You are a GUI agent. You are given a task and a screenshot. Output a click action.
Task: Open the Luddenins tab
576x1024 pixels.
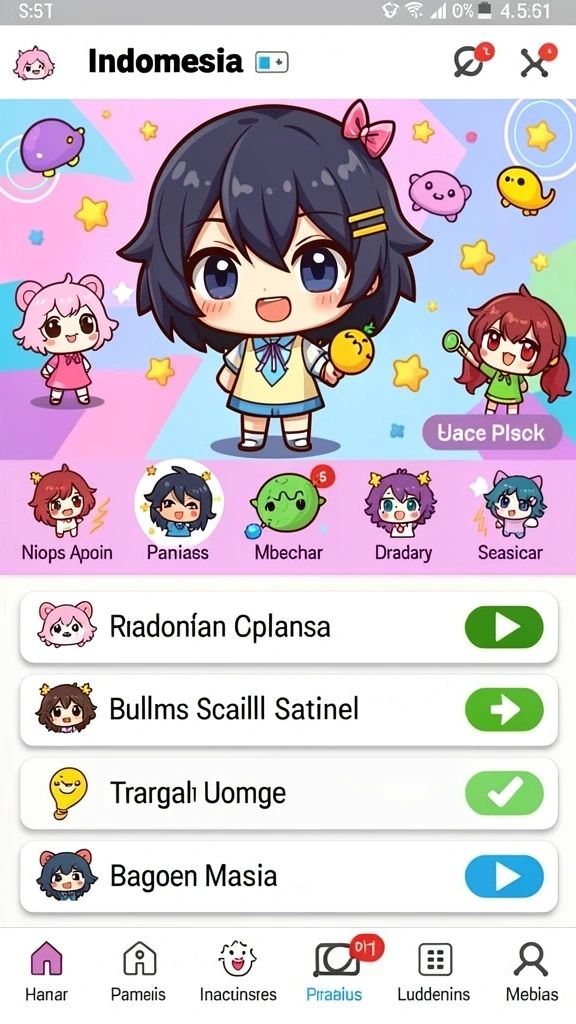click(434, 971)
